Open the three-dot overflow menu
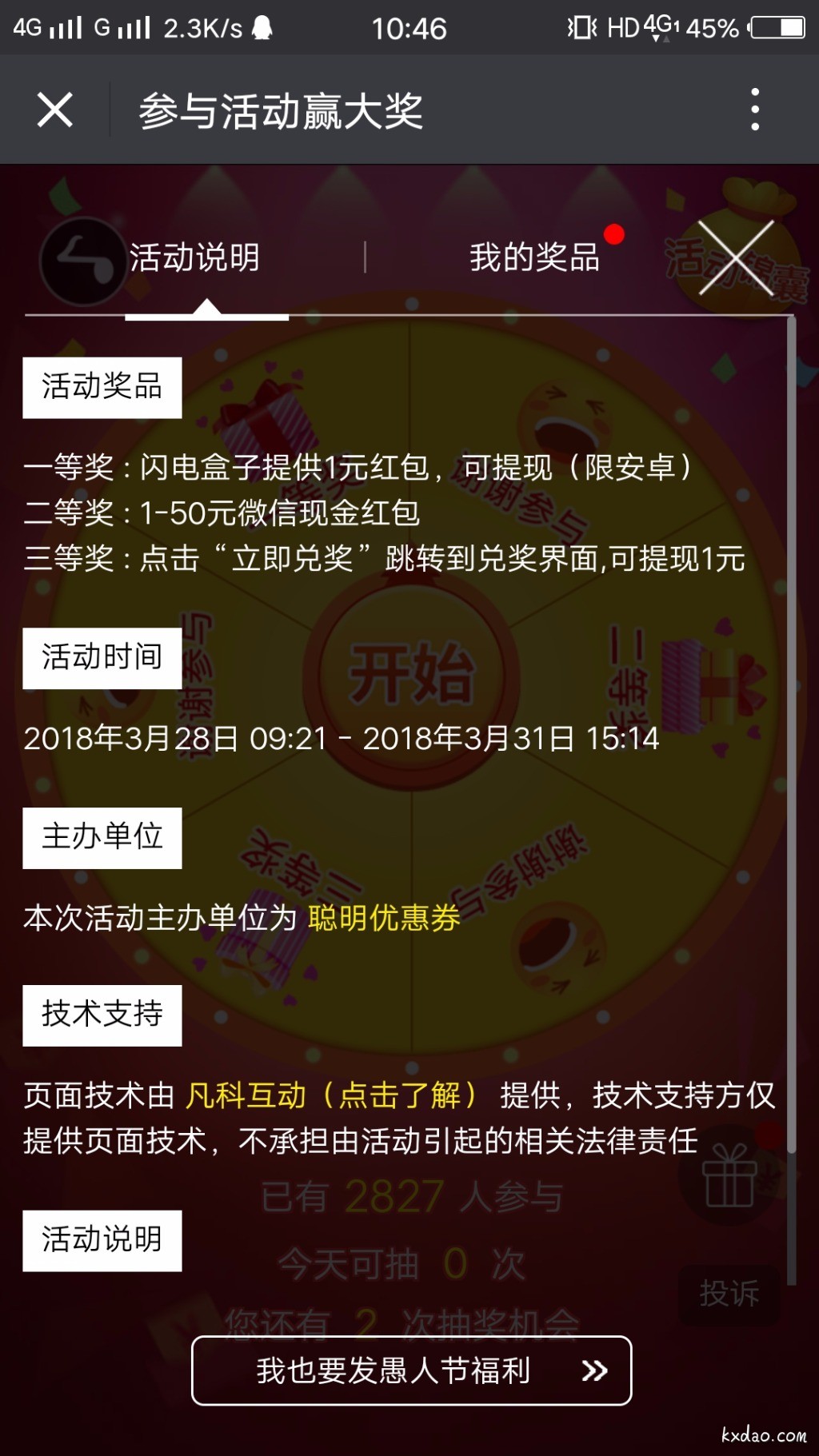The image size is (819, 1456). pos(754,110)
